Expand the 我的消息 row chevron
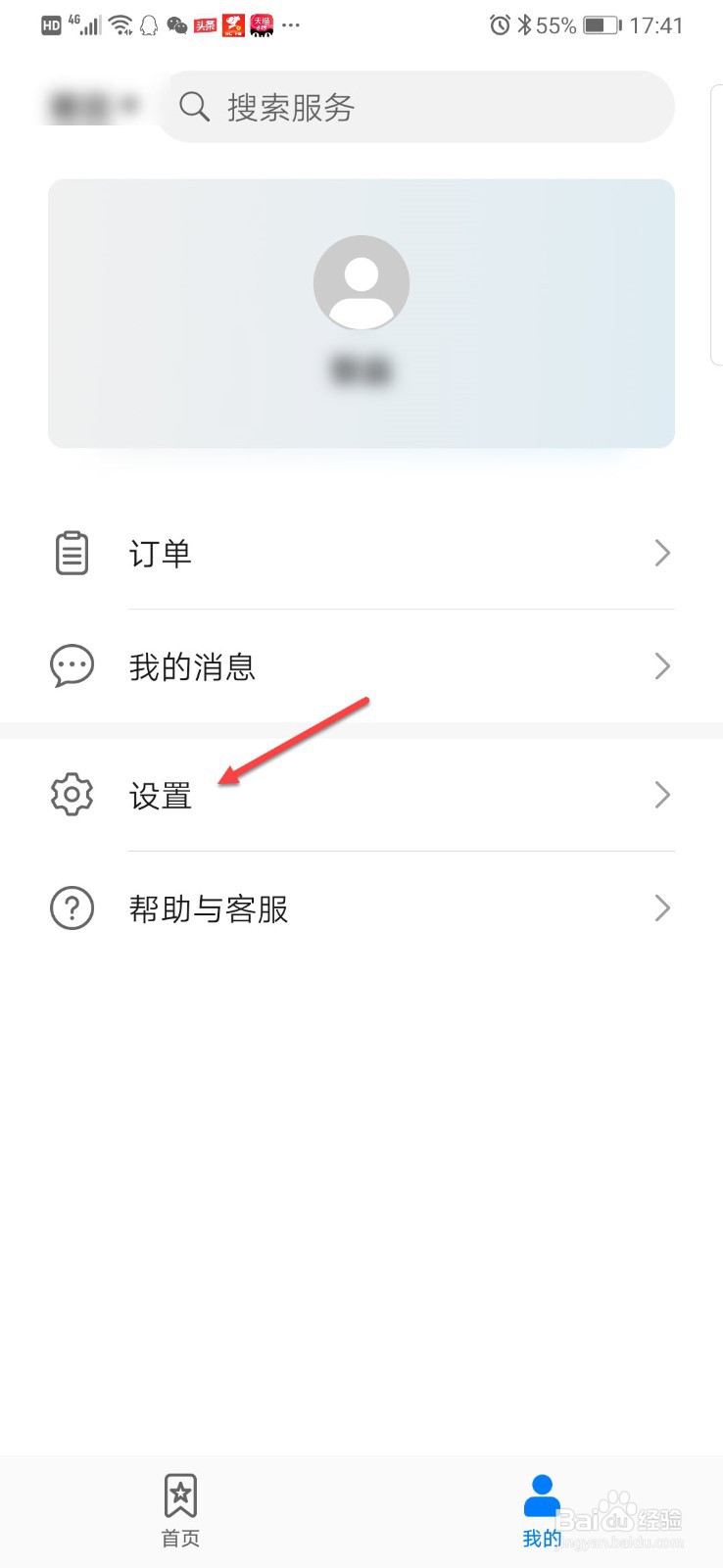The height and width of the screenshot is (1568, 723). pyautogui.click(x=661, y=666)
